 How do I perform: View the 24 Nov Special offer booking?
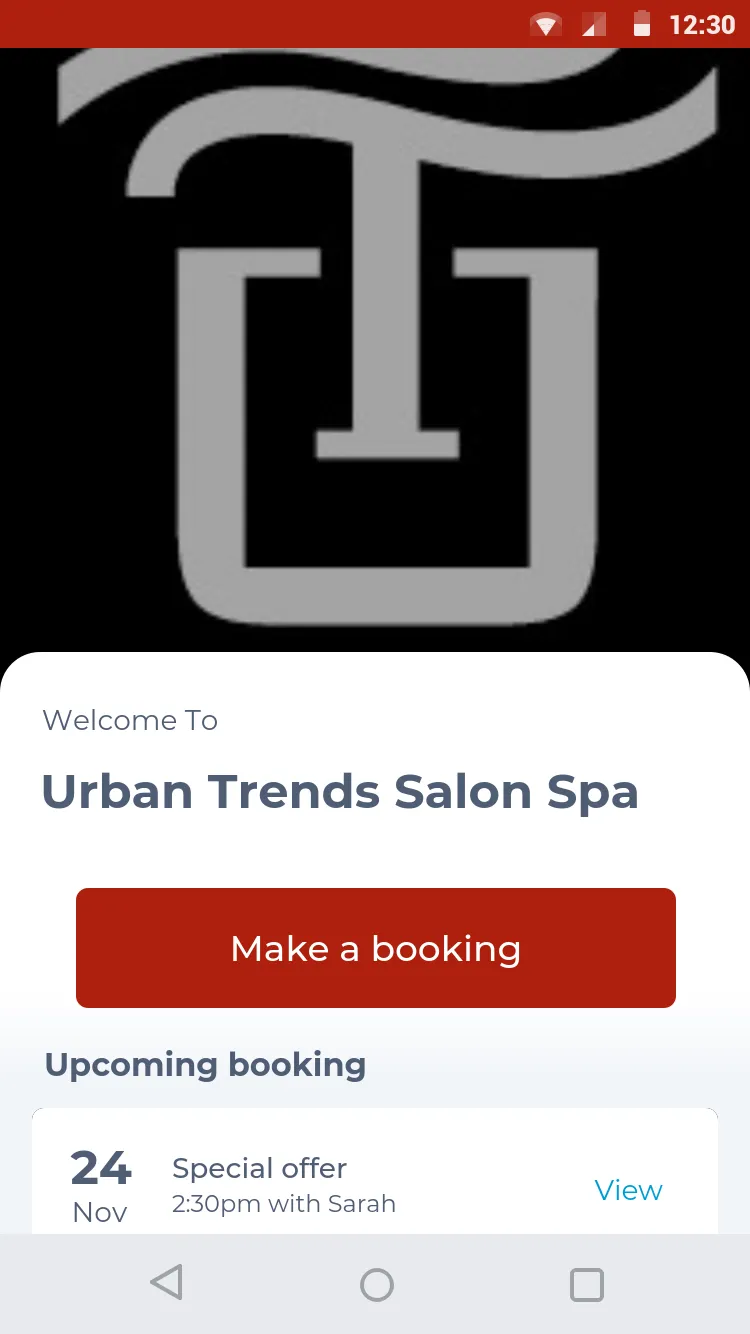point(628,1190)
